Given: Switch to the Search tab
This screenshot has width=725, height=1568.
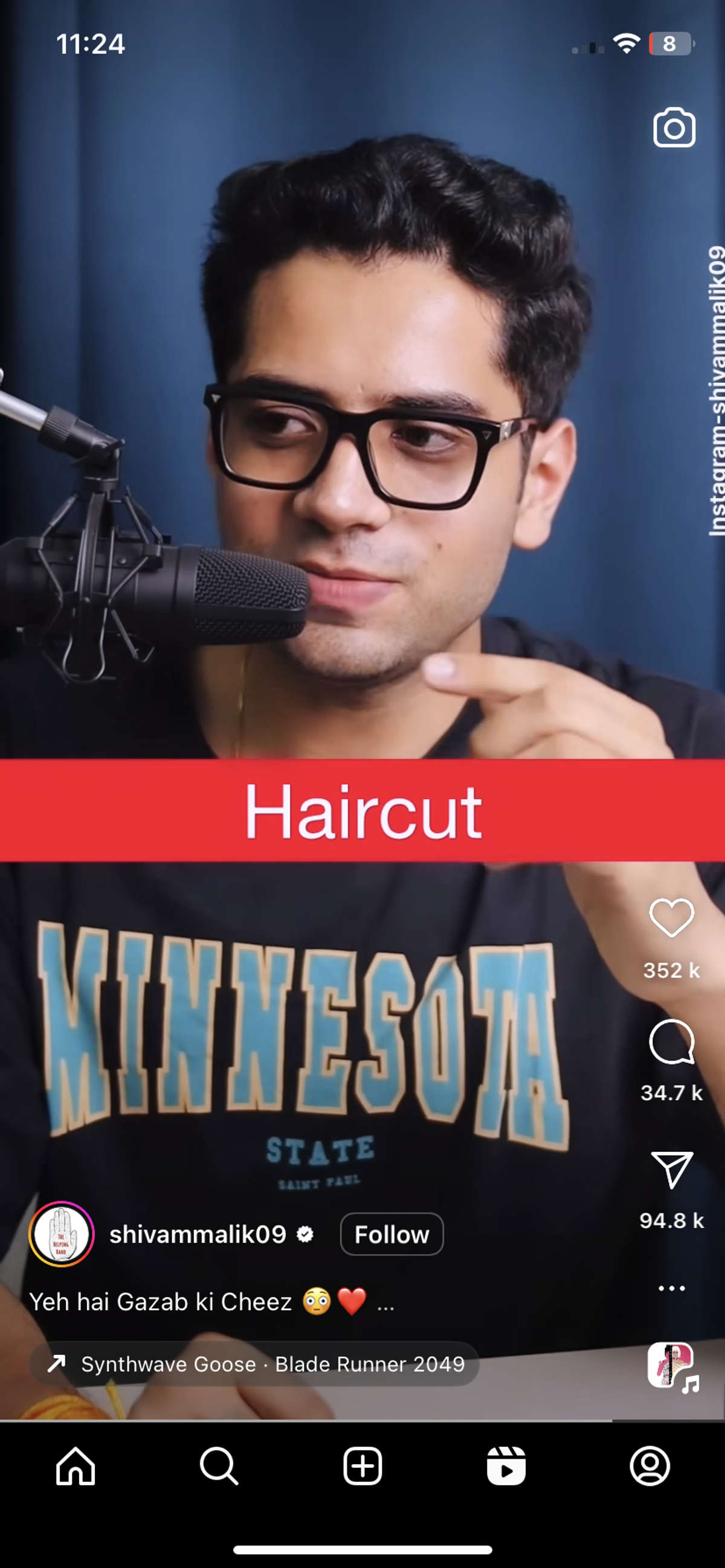Looking at the screenshot, I should pyautogui.click(x=219, y=1466).
